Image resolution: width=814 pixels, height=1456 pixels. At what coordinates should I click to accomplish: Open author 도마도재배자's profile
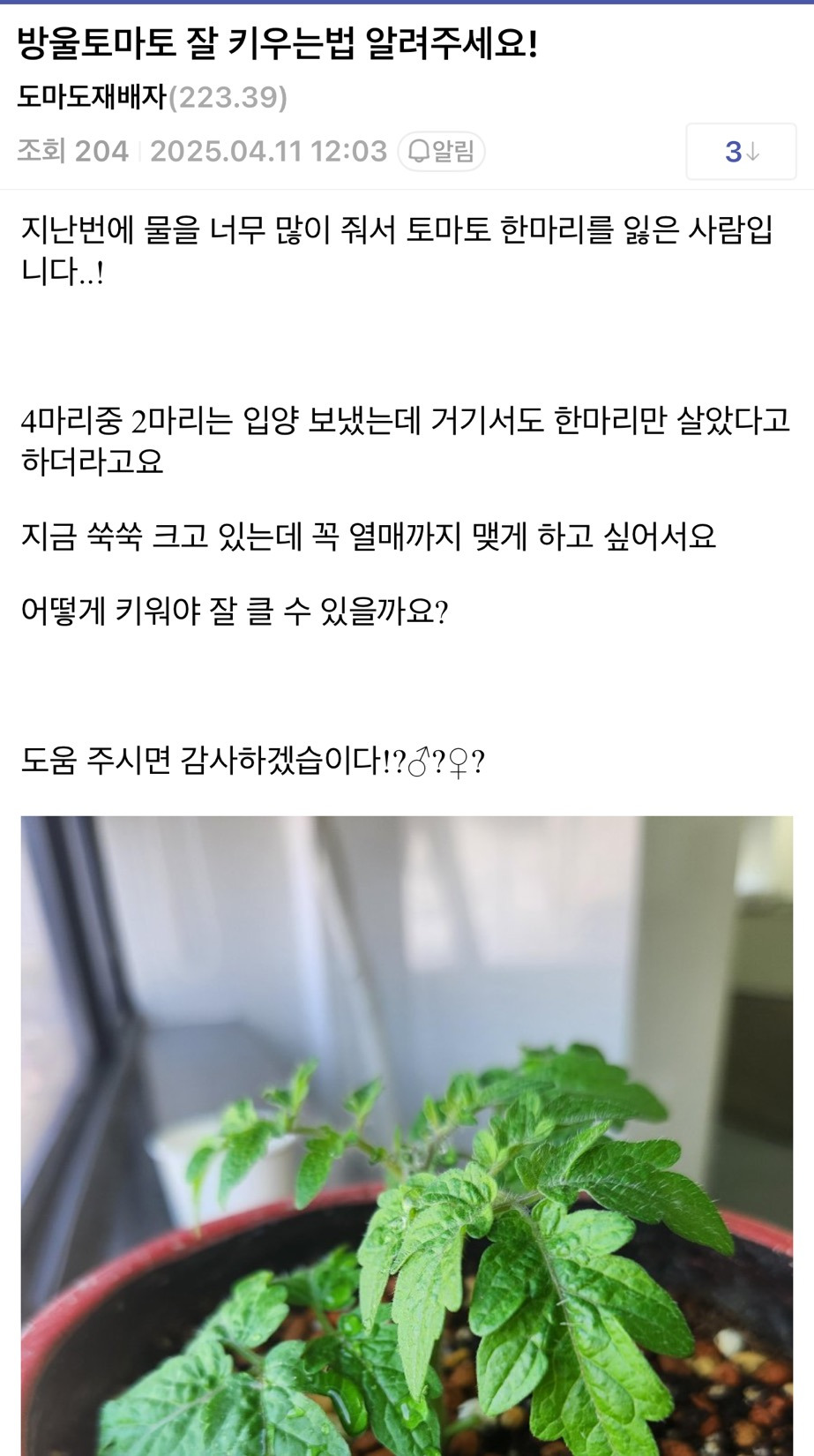pyautogui.click(x=92, y=97)
